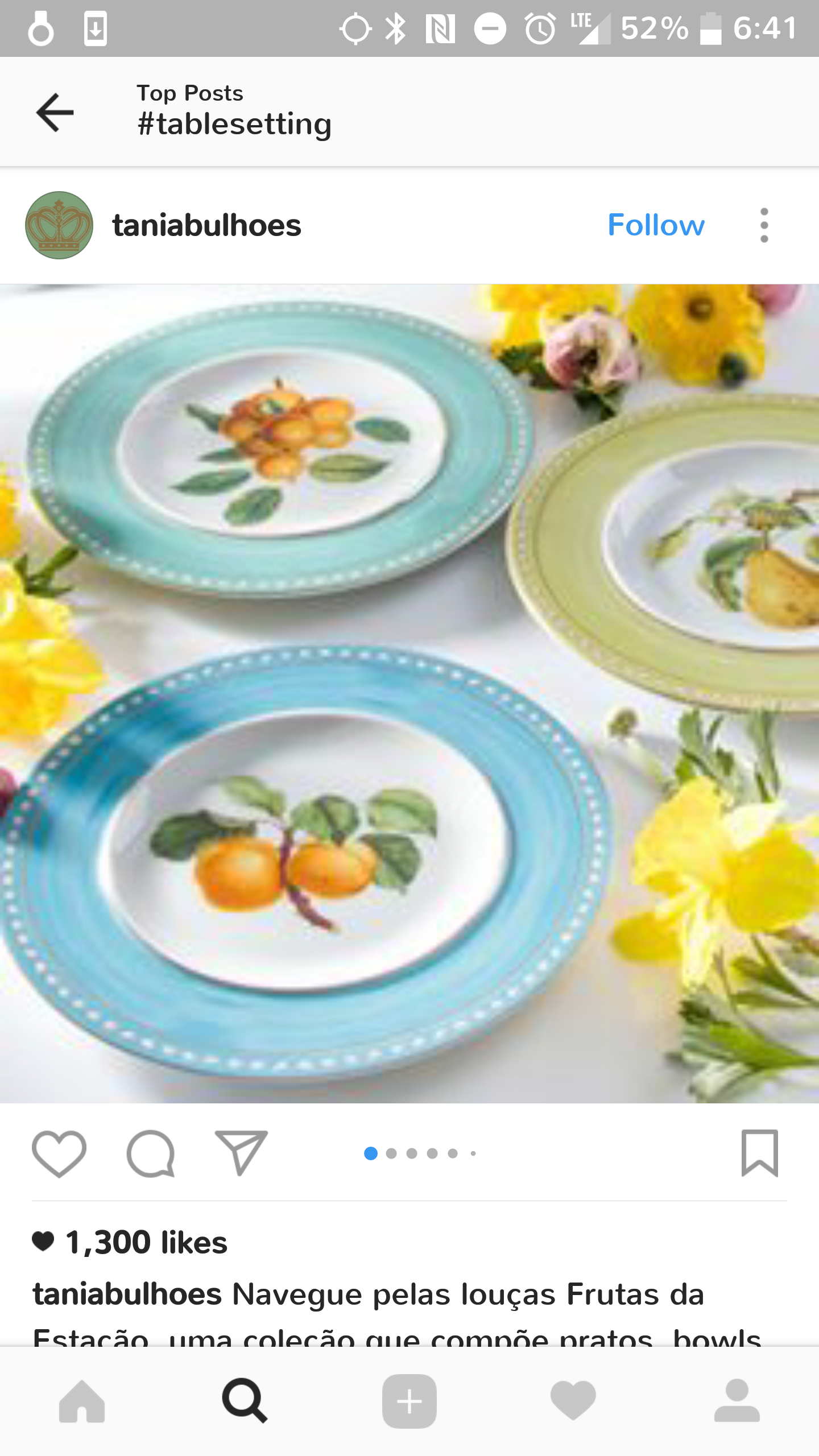Like the taniabulhoes post
The height and width of the screenshot is (1456, 819).
[59, 1153]
